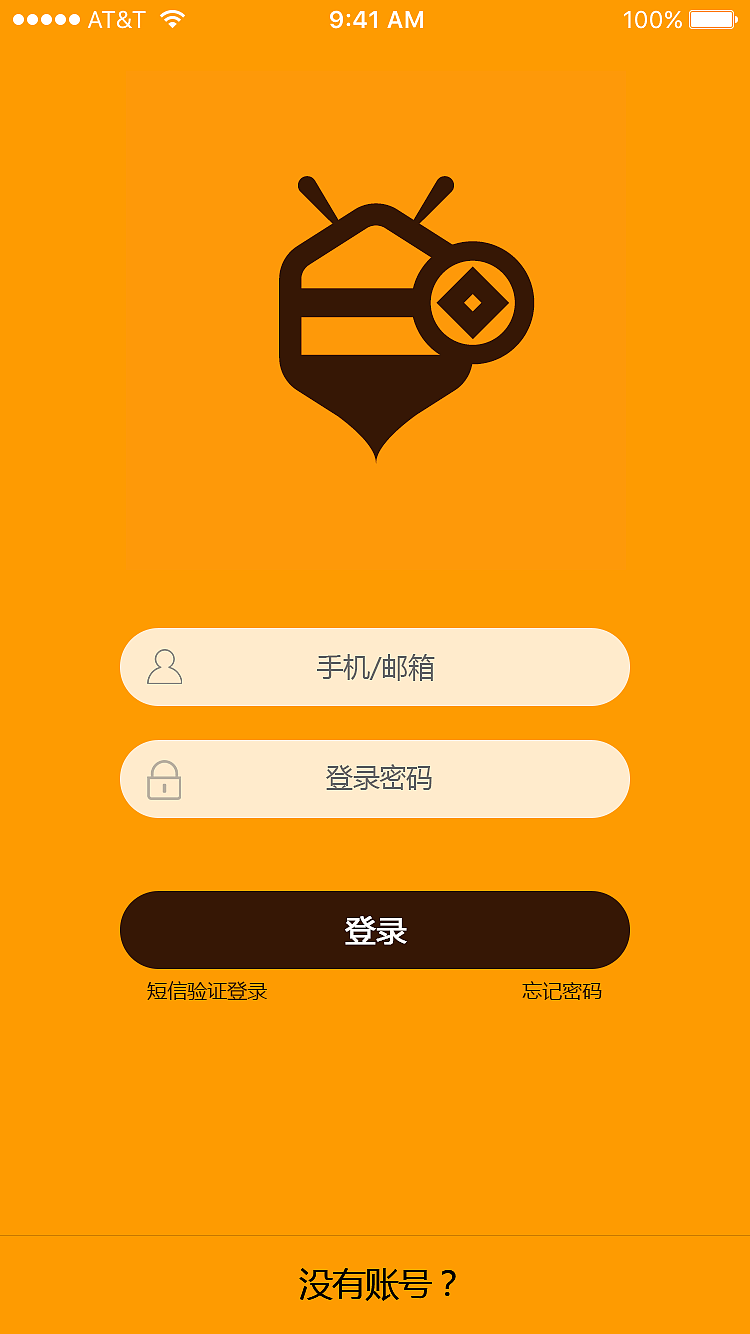Tap the dark 登录 button
Viewport: 750px width, 1334px height.
375,930
